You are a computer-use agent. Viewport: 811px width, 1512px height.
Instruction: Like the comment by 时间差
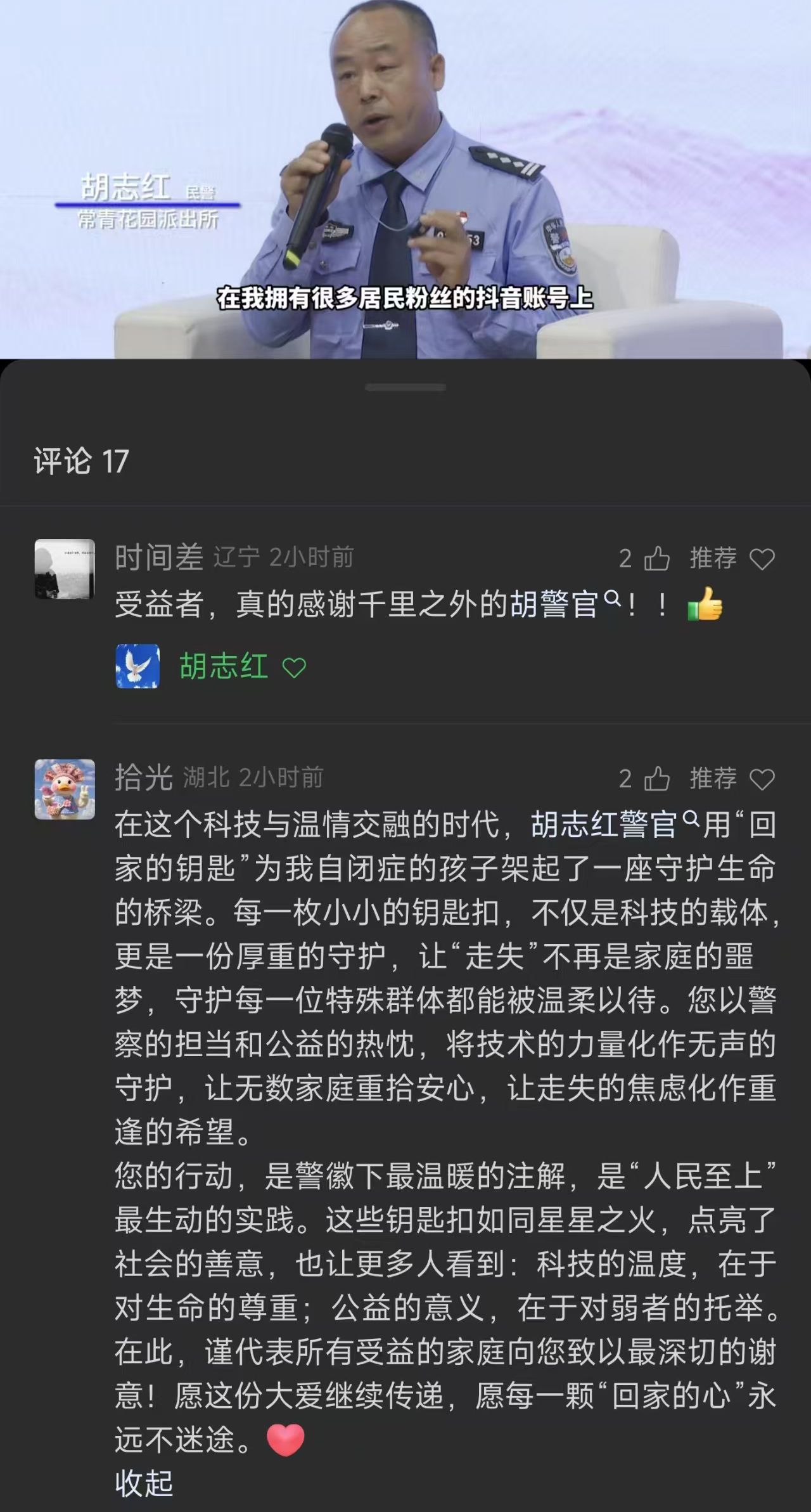656,559
